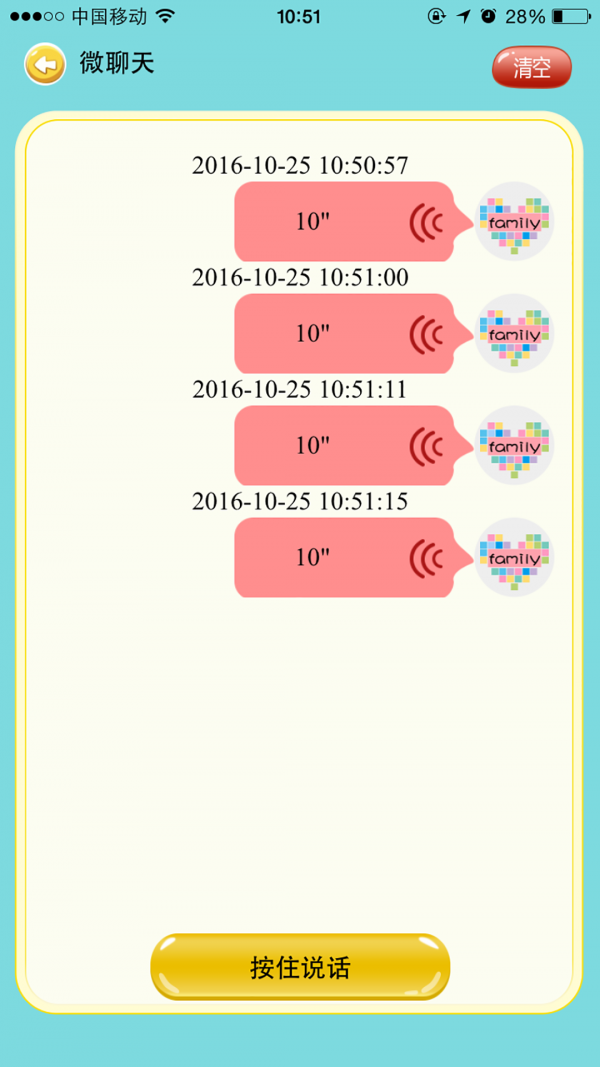Play the voice message sent at 10:51:11
This screenshot has width=600, height=1067.
345,446
